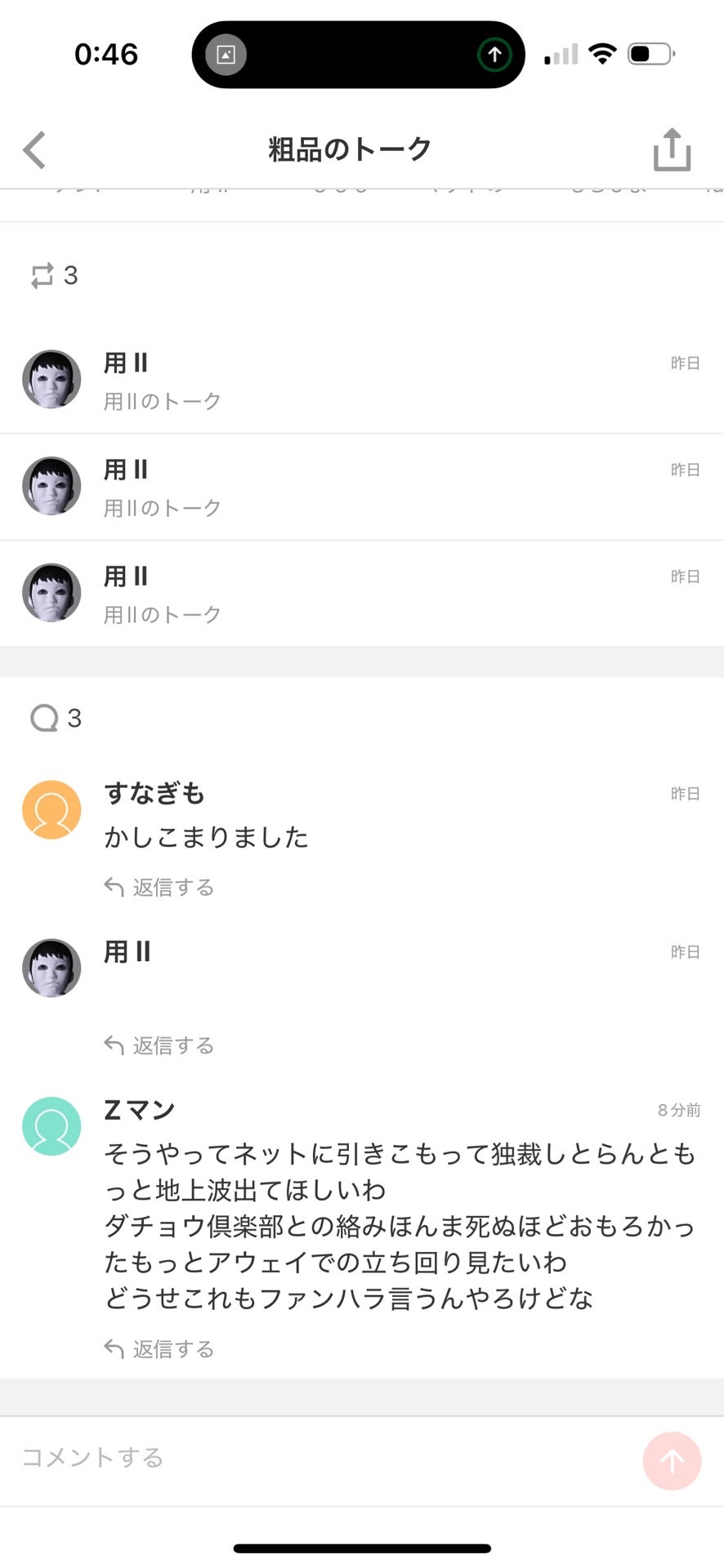724x1568 pixels.
Task: Open the 粗品のトーク title header
Action: 350,148
